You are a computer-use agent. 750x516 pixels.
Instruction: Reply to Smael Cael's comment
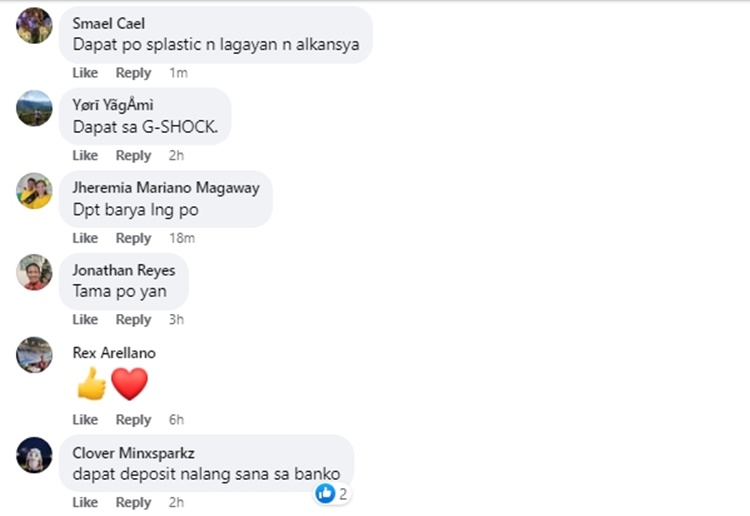133,73
